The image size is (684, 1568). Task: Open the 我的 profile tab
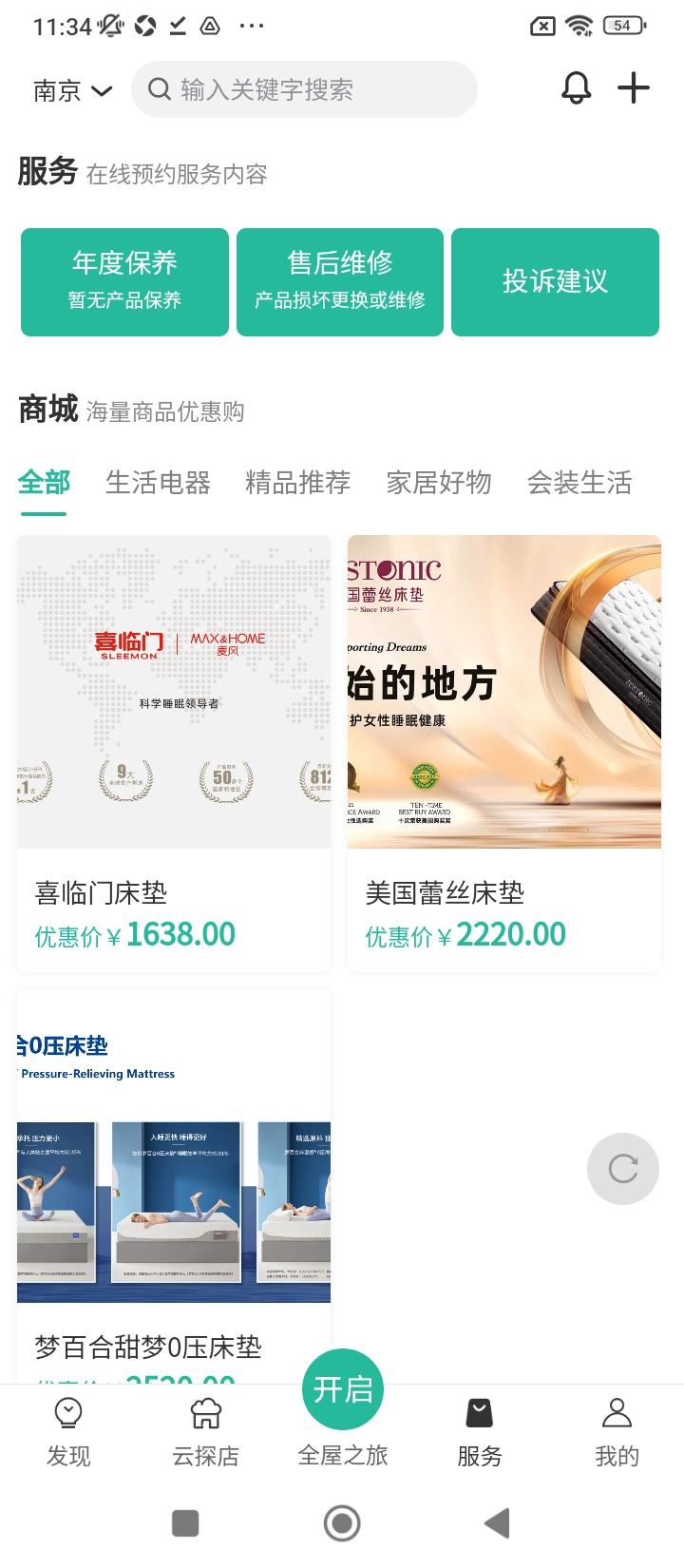[617, 1432]
